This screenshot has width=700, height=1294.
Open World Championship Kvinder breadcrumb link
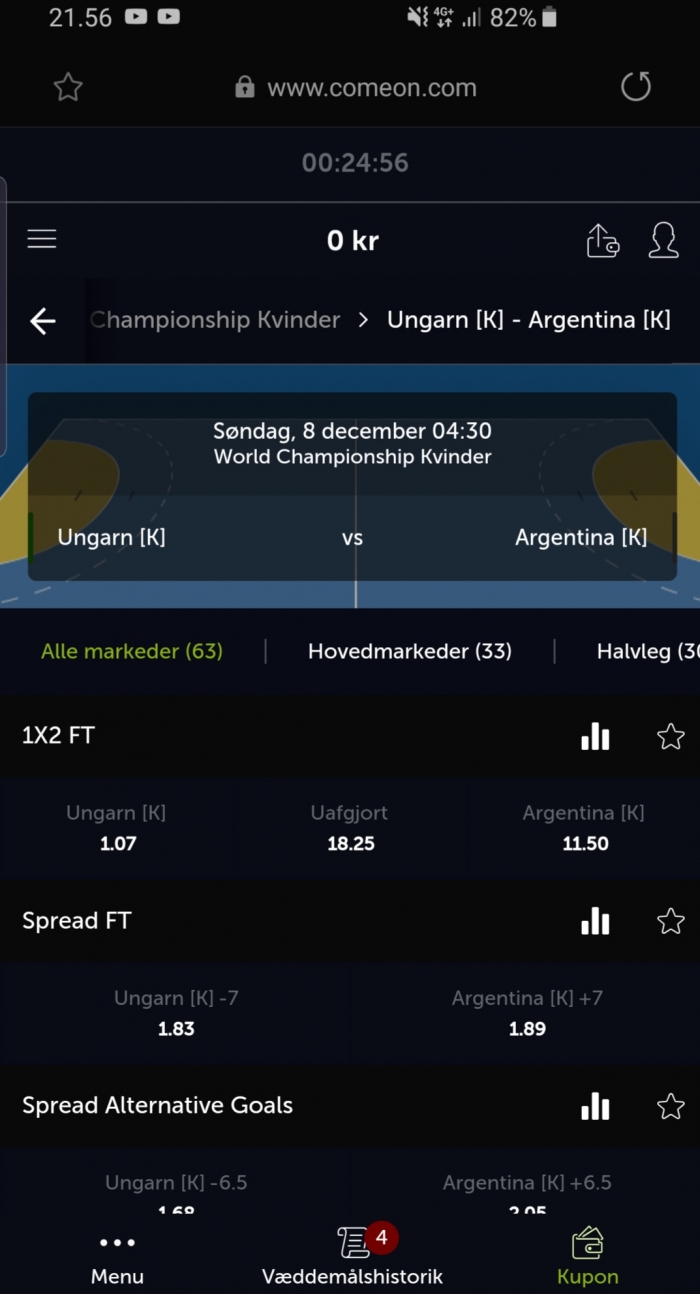pyautogui.click(x=215, y=320)
